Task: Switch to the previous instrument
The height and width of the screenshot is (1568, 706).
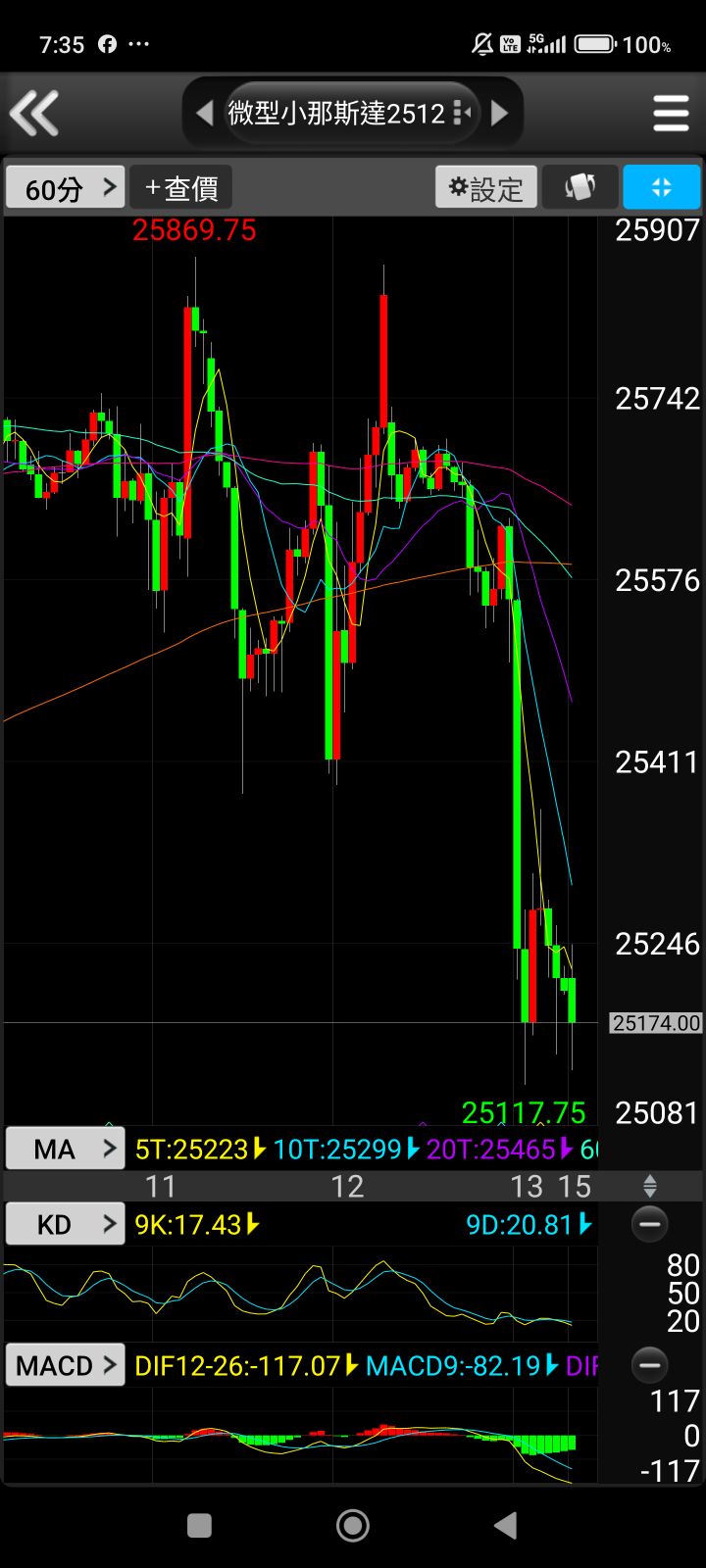Action: 204,114
